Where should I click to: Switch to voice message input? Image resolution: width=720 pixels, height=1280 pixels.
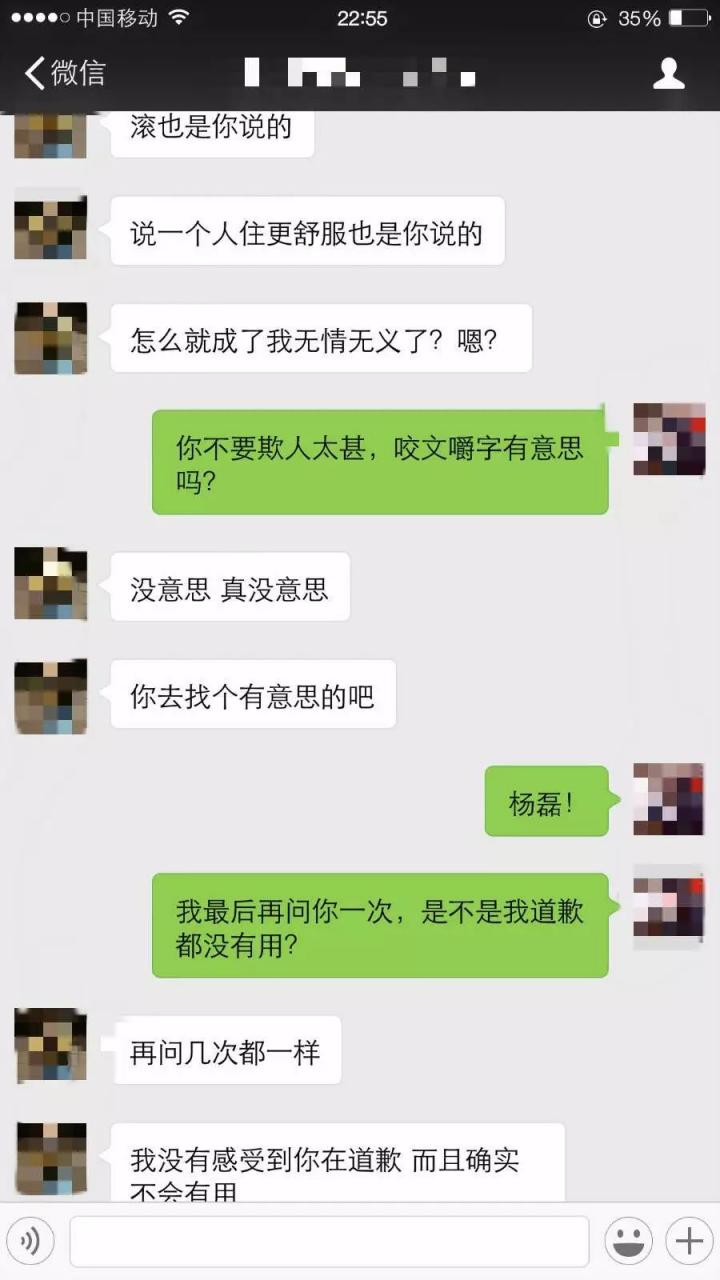[31, 1242]
